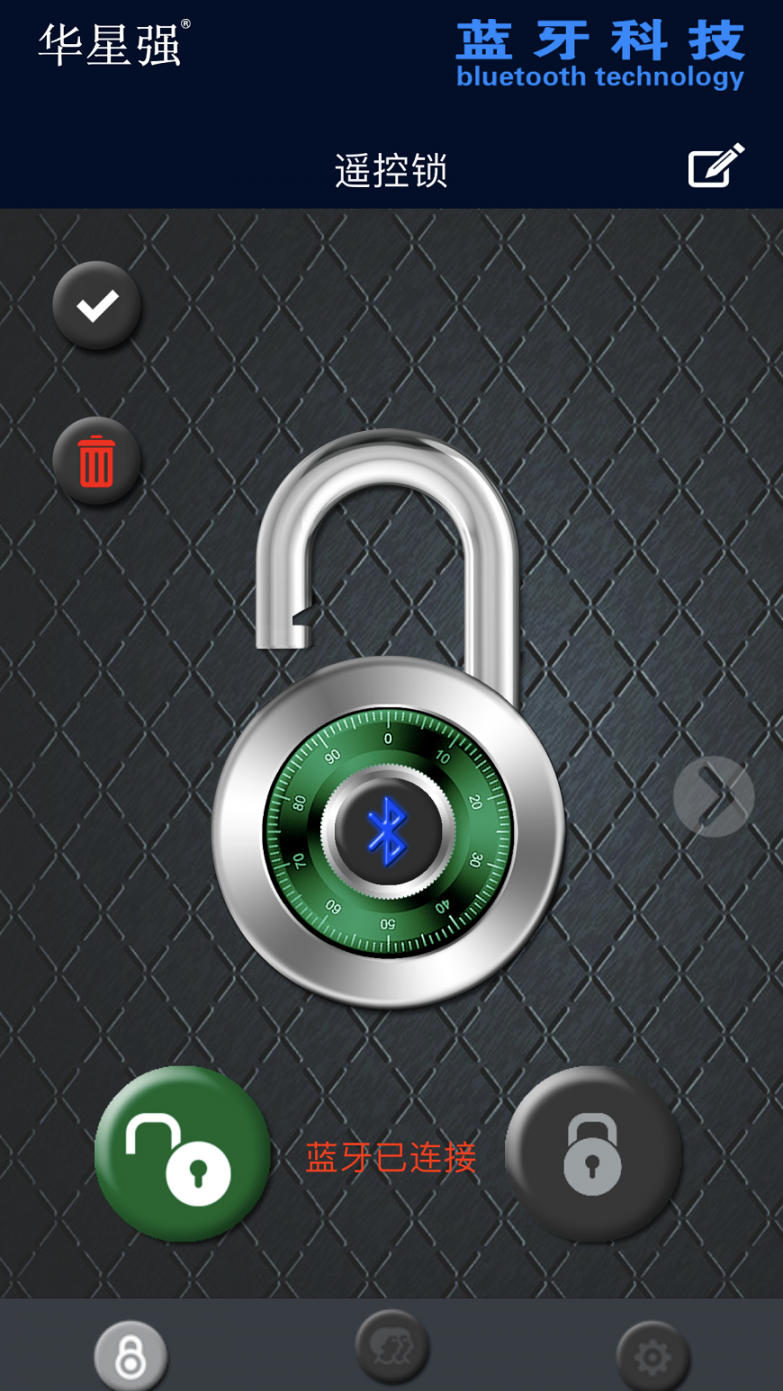Confirm with the checkmark button
The width and height of the screenshot is (783, 1391).
(x=97, y=305)
